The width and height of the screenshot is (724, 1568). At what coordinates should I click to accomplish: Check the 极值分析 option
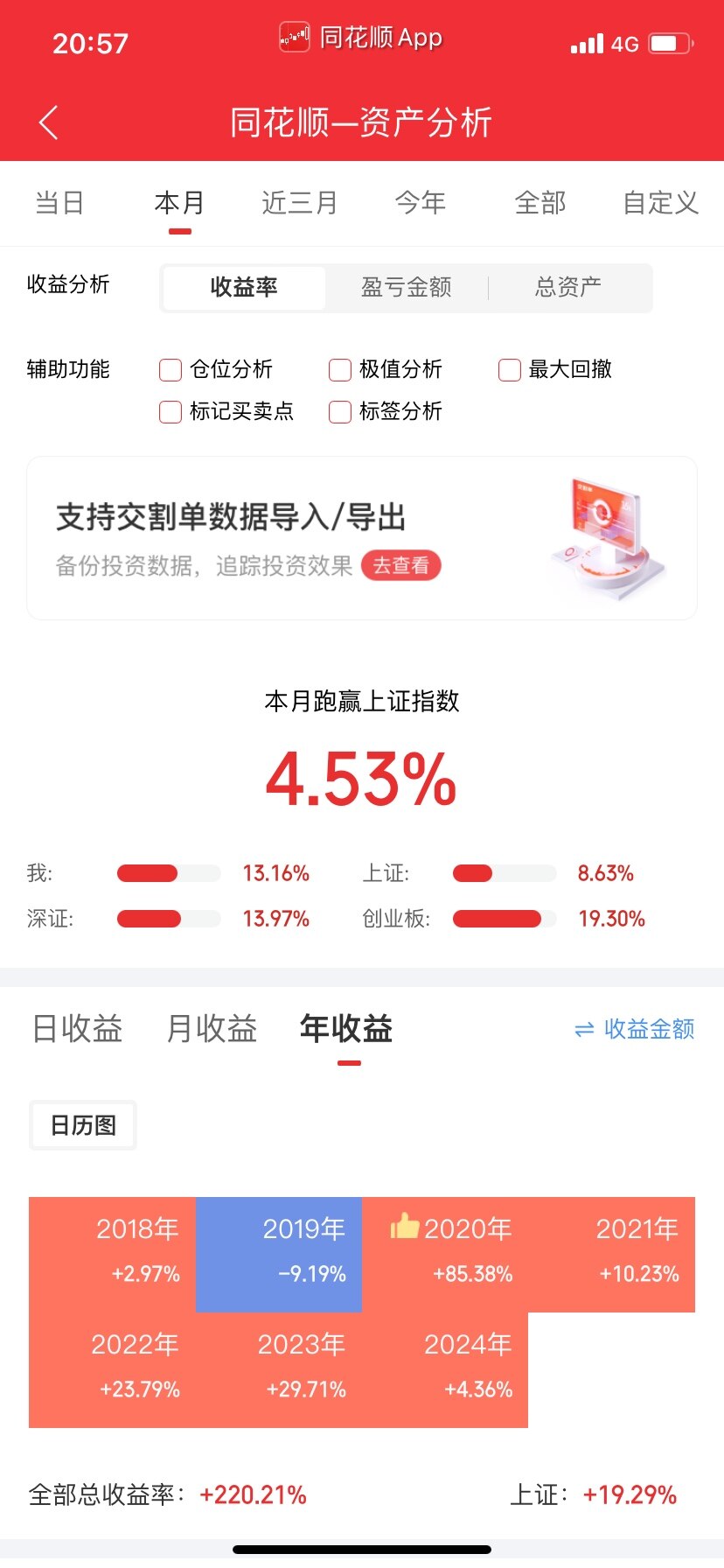click(340, 370)
